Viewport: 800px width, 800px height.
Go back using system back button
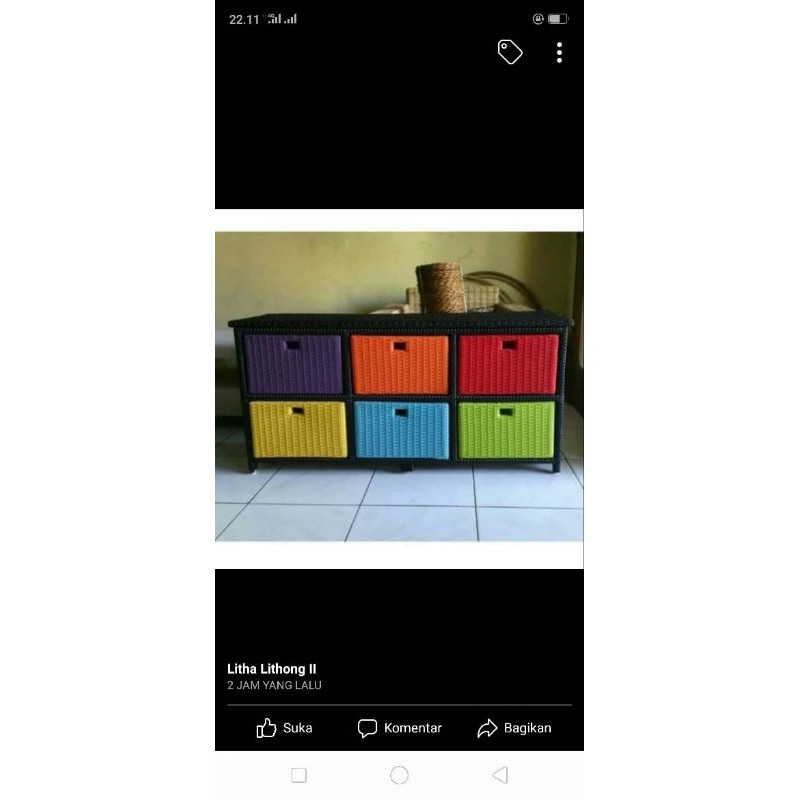point(500,775)
